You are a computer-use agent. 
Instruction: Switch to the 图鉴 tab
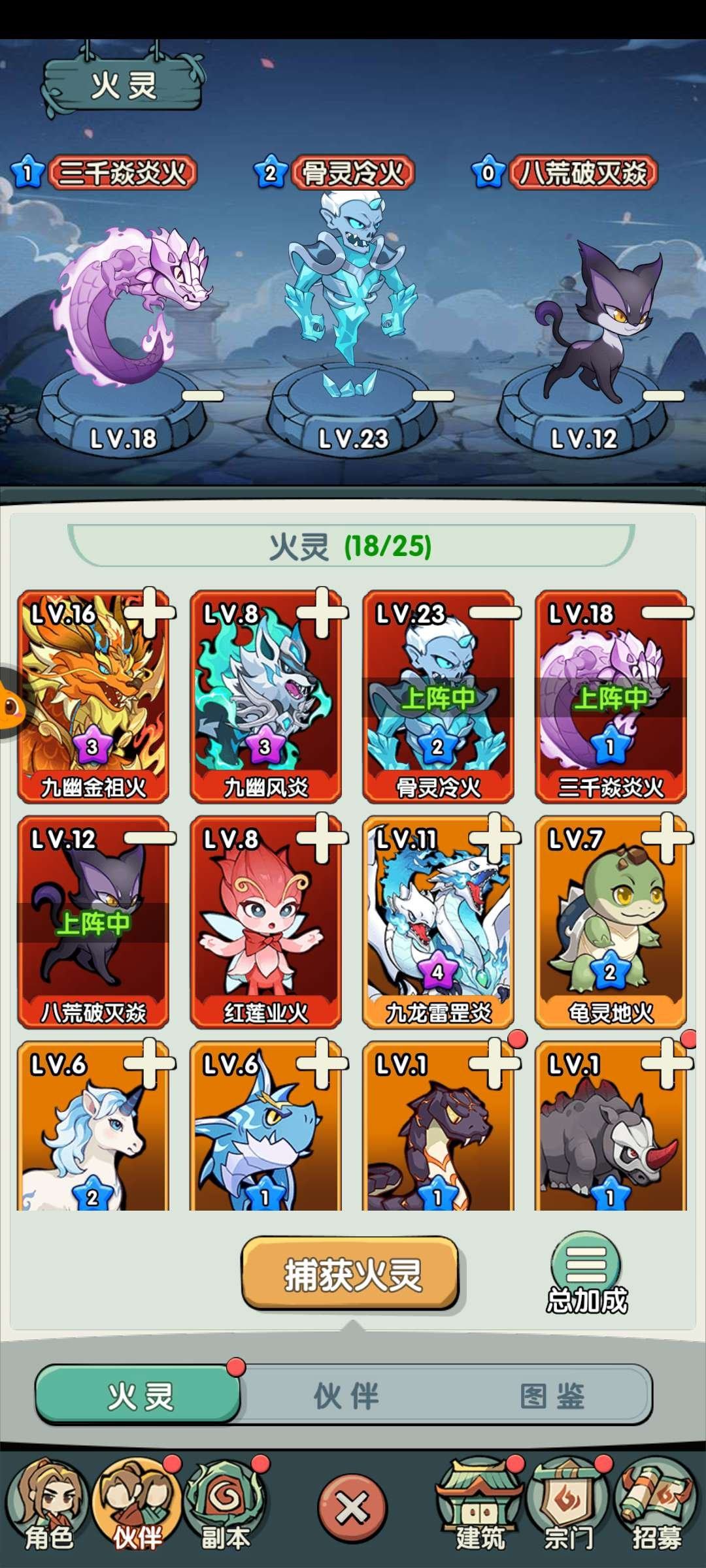(552, 1396)
